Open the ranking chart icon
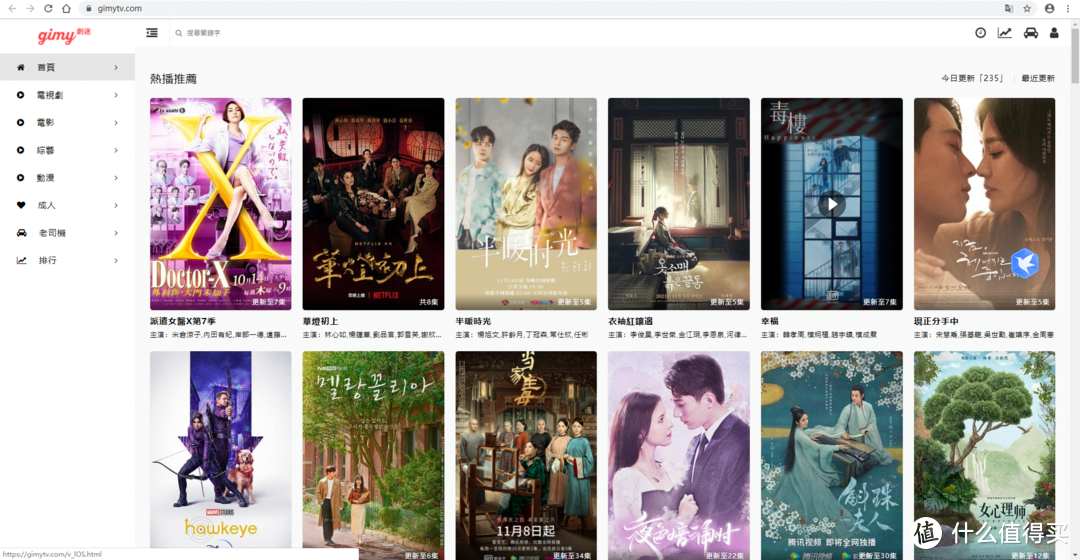Viewport: 1080px width, 560px height. [x=1004, y=33]
